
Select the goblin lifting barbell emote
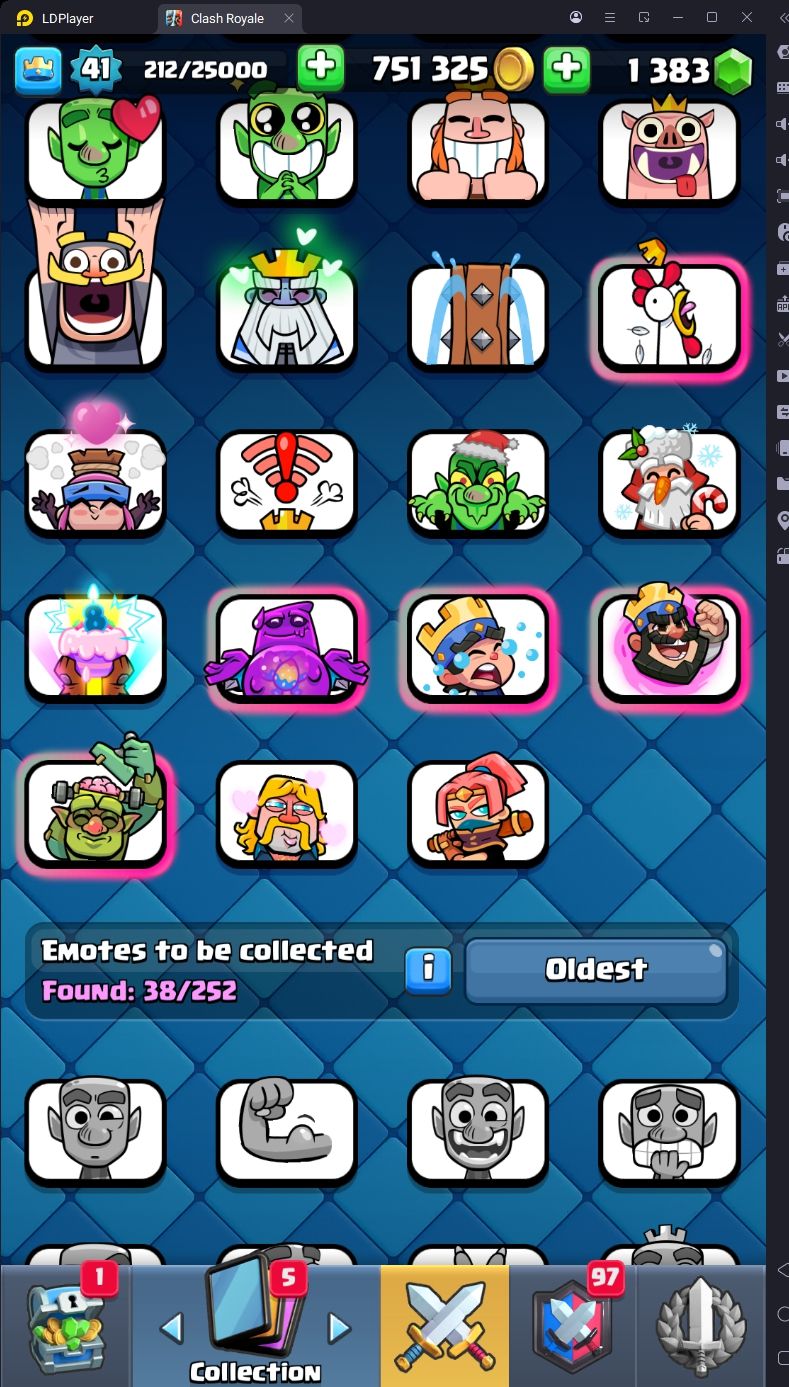(x=96, y=813)
